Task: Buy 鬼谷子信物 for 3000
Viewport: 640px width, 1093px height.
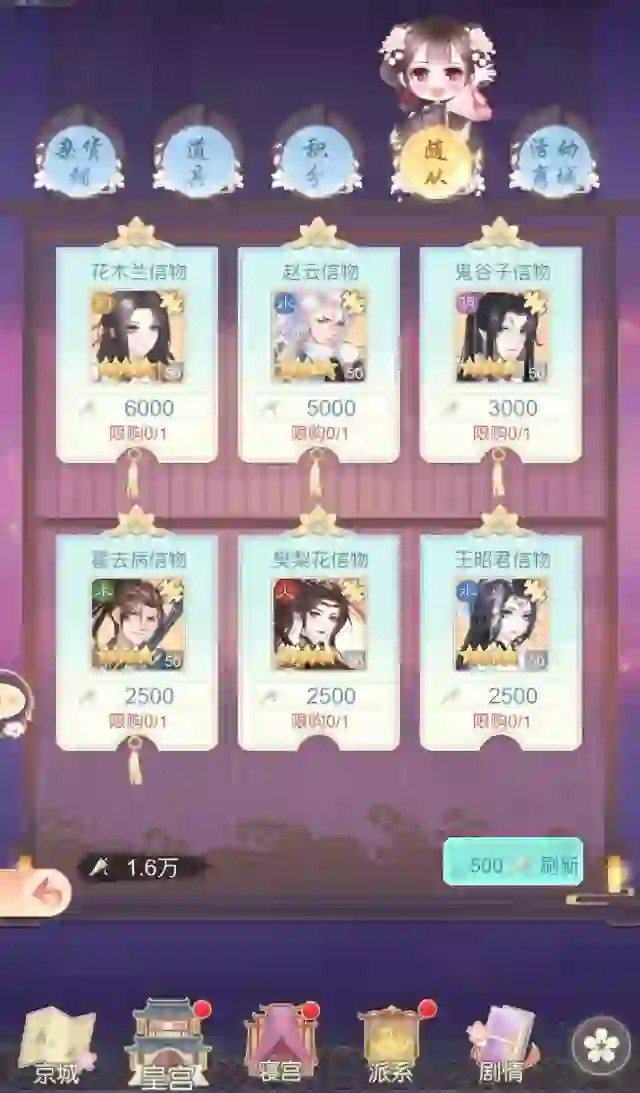Action: [x=500, y=408]
